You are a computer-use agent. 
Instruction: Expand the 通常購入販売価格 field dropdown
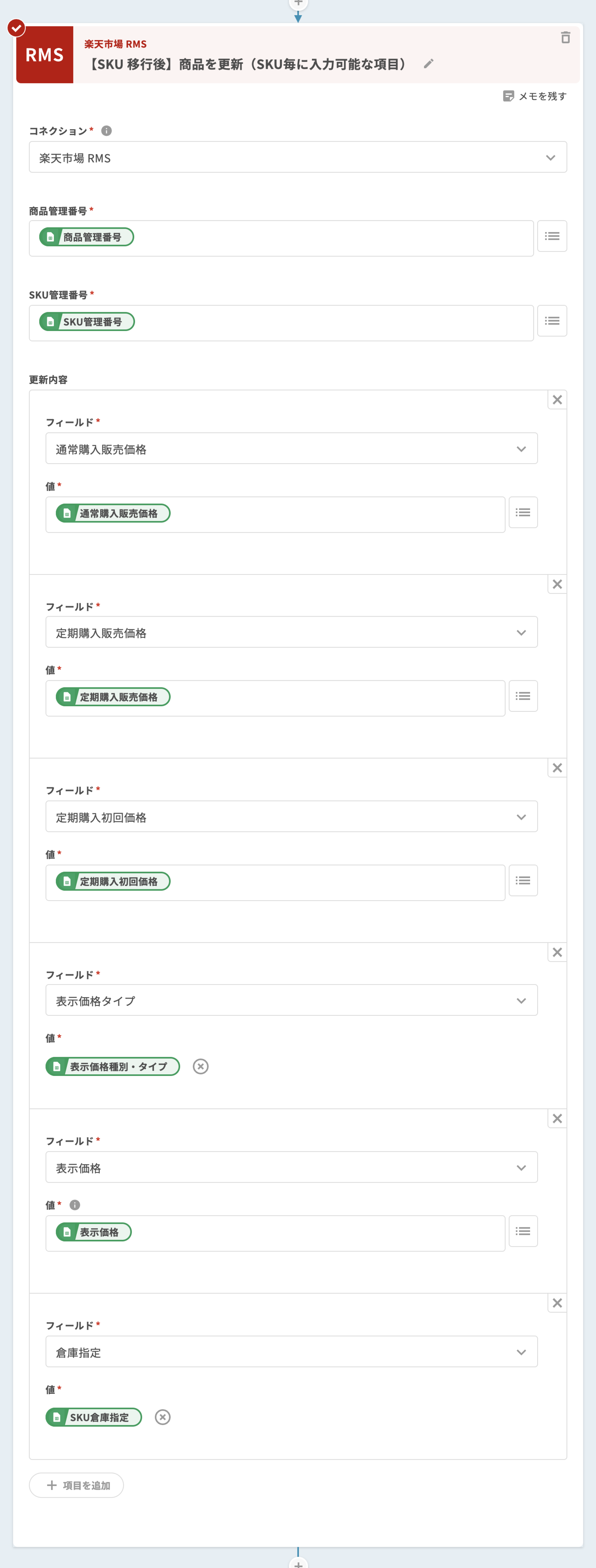291,449
